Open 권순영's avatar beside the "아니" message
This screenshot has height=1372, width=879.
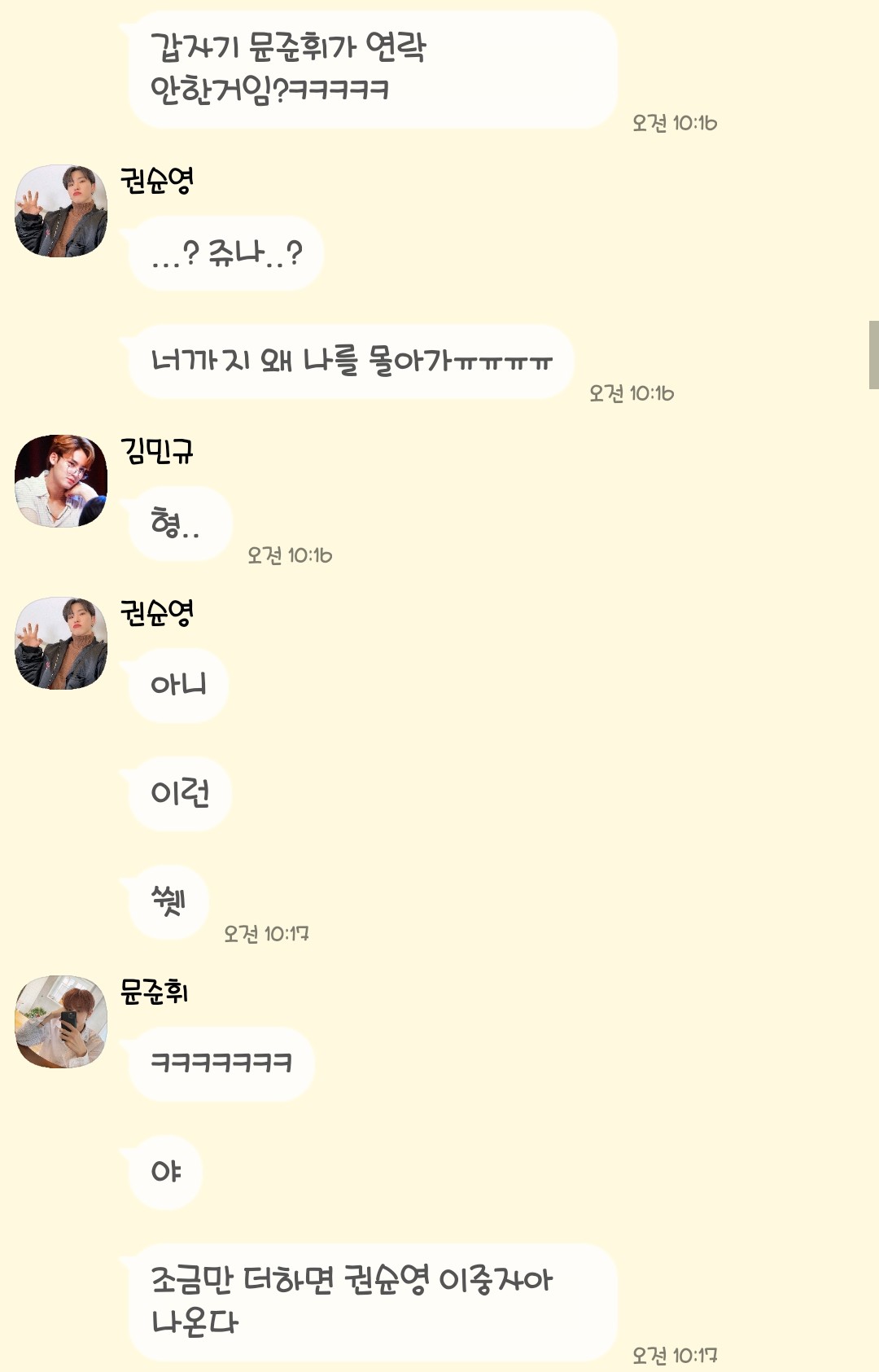coord(61,643)
